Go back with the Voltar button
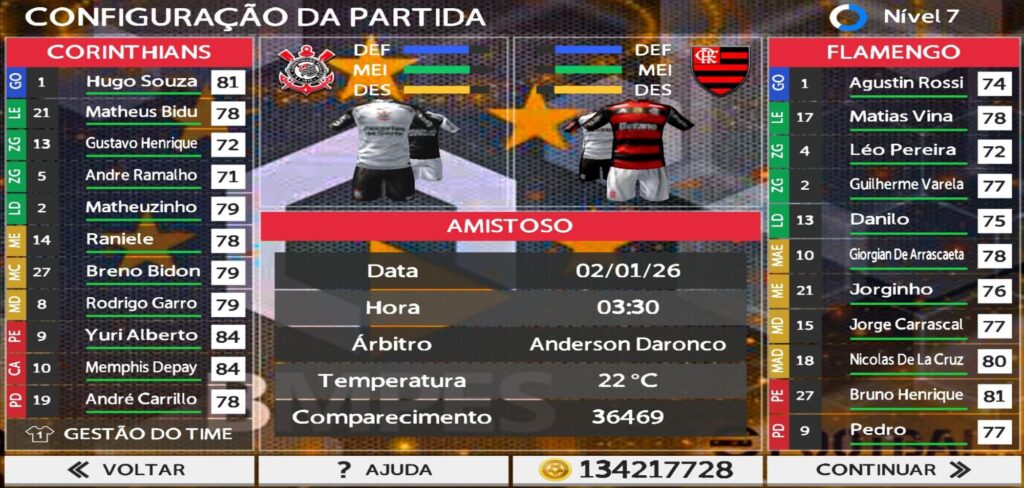1024x488 pixels. coord(128,470)
